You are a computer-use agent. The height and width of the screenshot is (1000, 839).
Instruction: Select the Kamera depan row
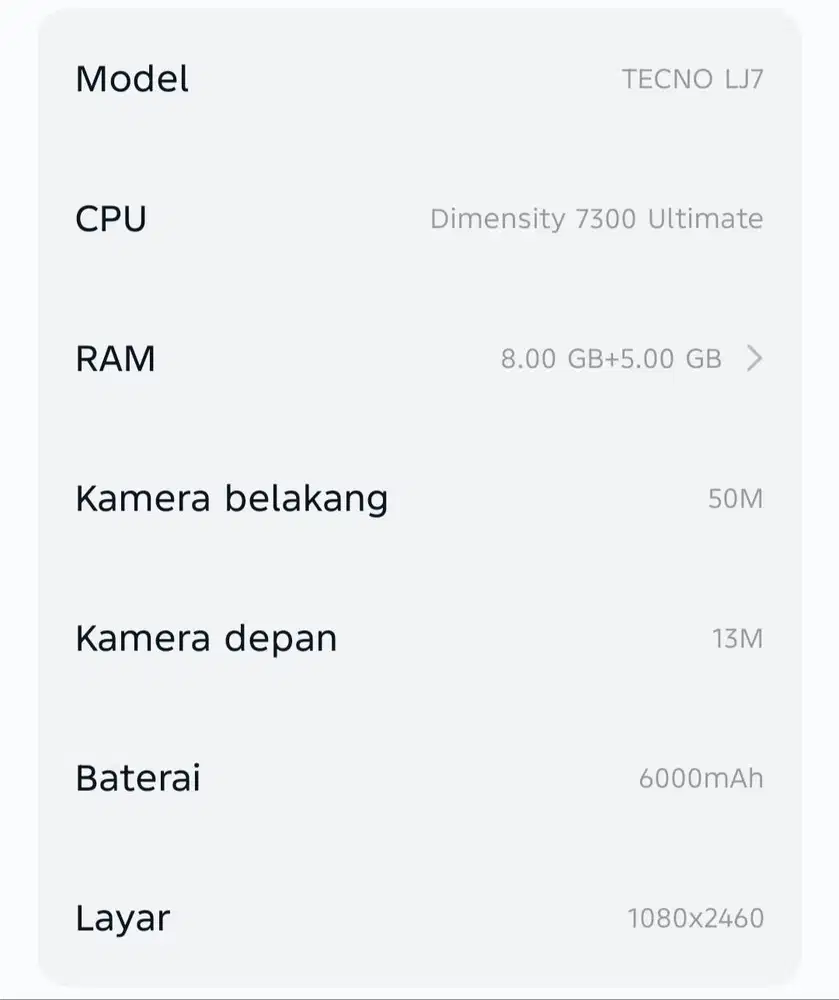pyautogui.click(x=420, y=638)
